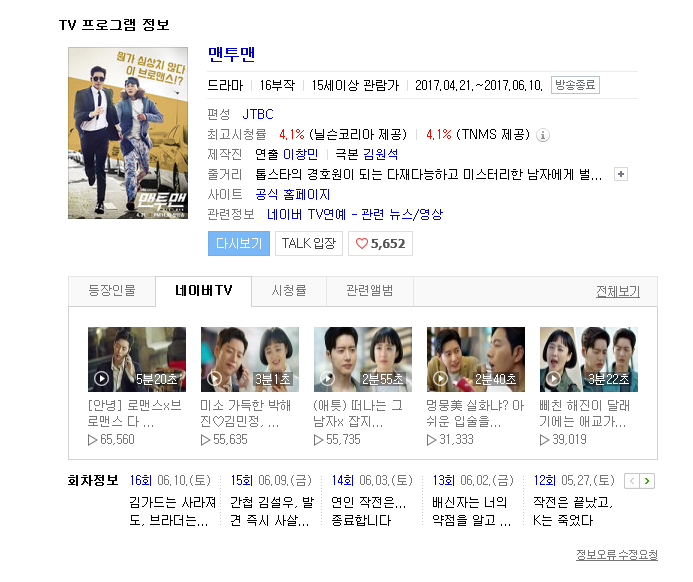This screenshot has width=693, height=582.
Task: Like the show with the heart button
Action: tap(380, 243)
